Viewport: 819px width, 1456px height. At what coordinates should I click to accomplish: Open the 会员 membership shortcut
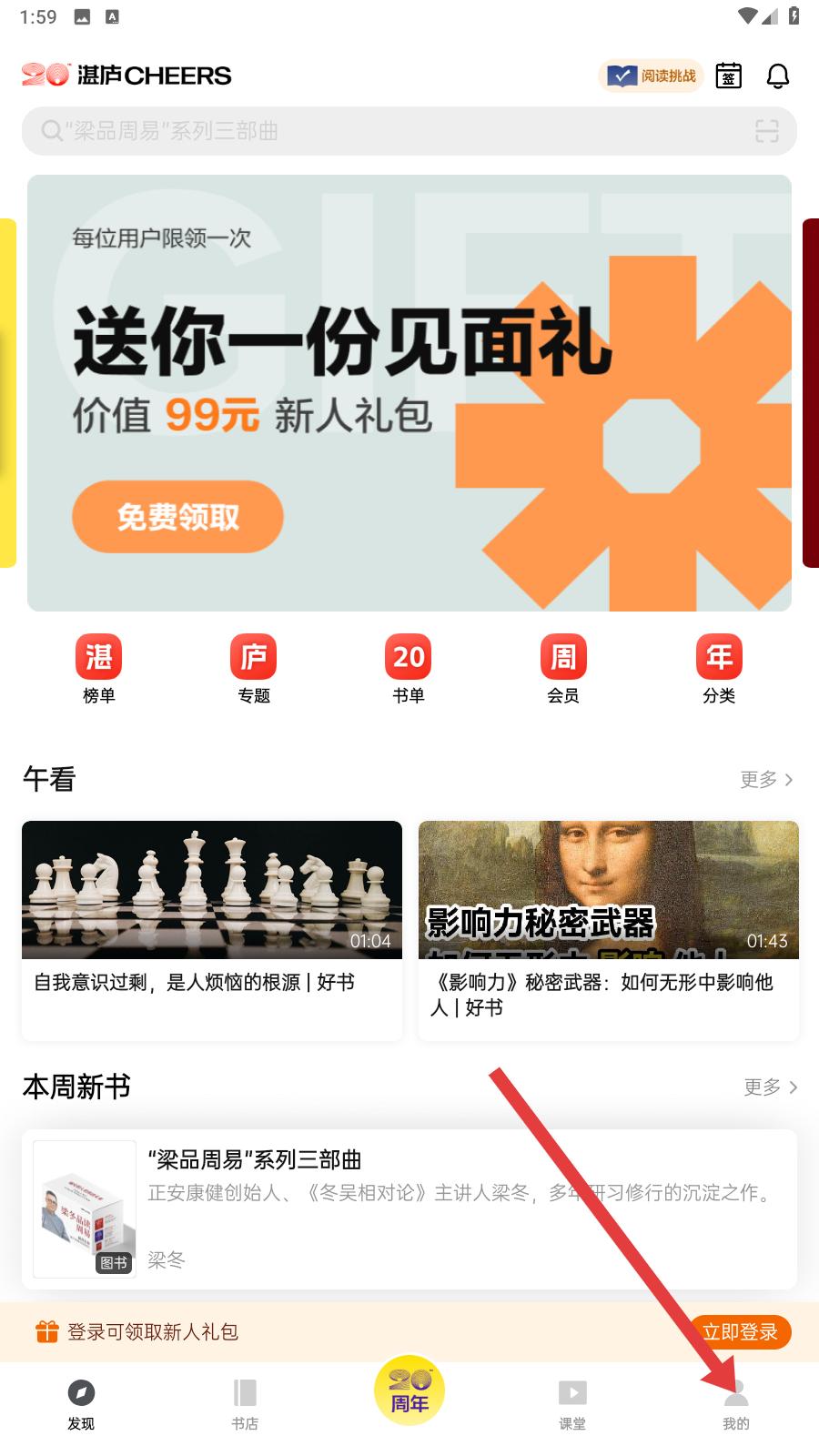[563, 669]
